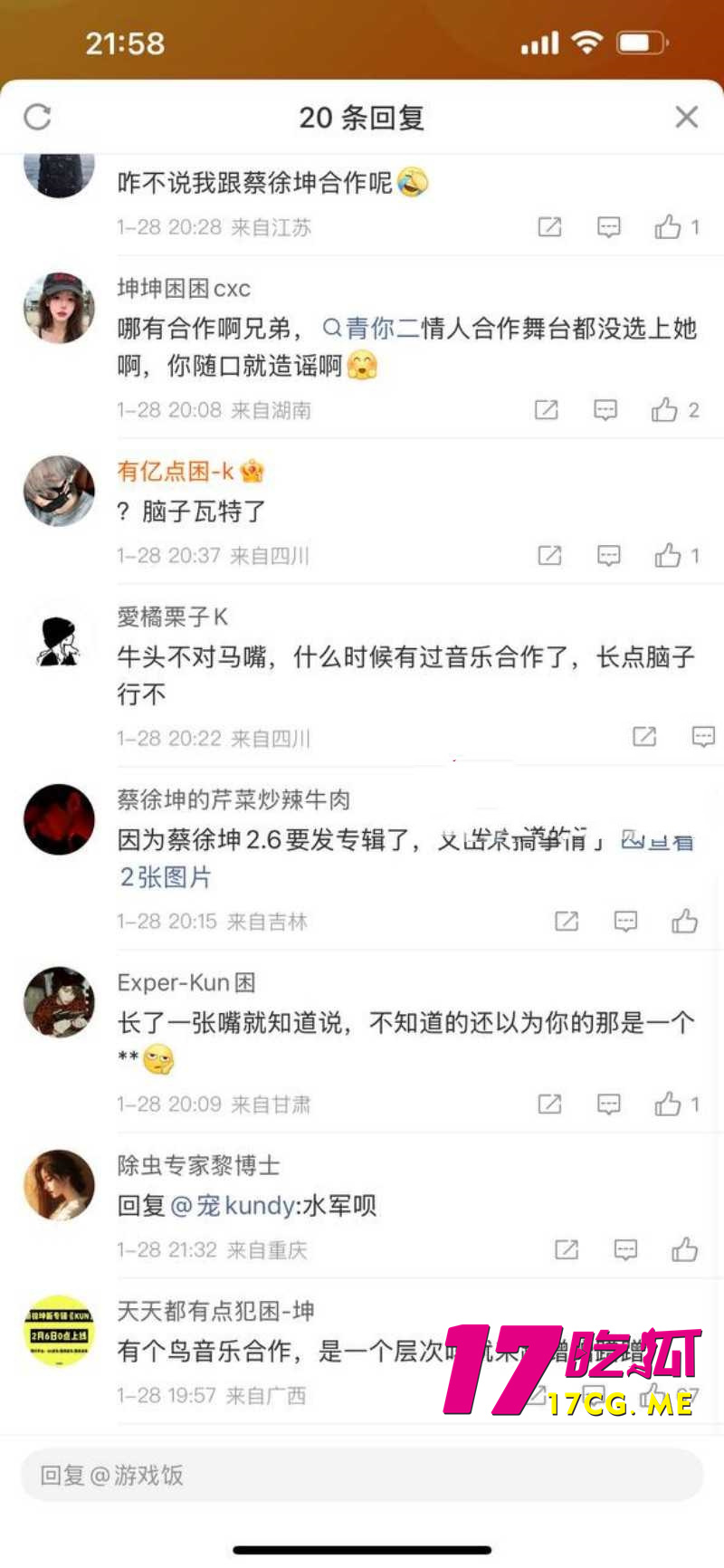The image size is (724, 1568).
Task: Share 愛橘栗子K's comment
Action: 644,737
